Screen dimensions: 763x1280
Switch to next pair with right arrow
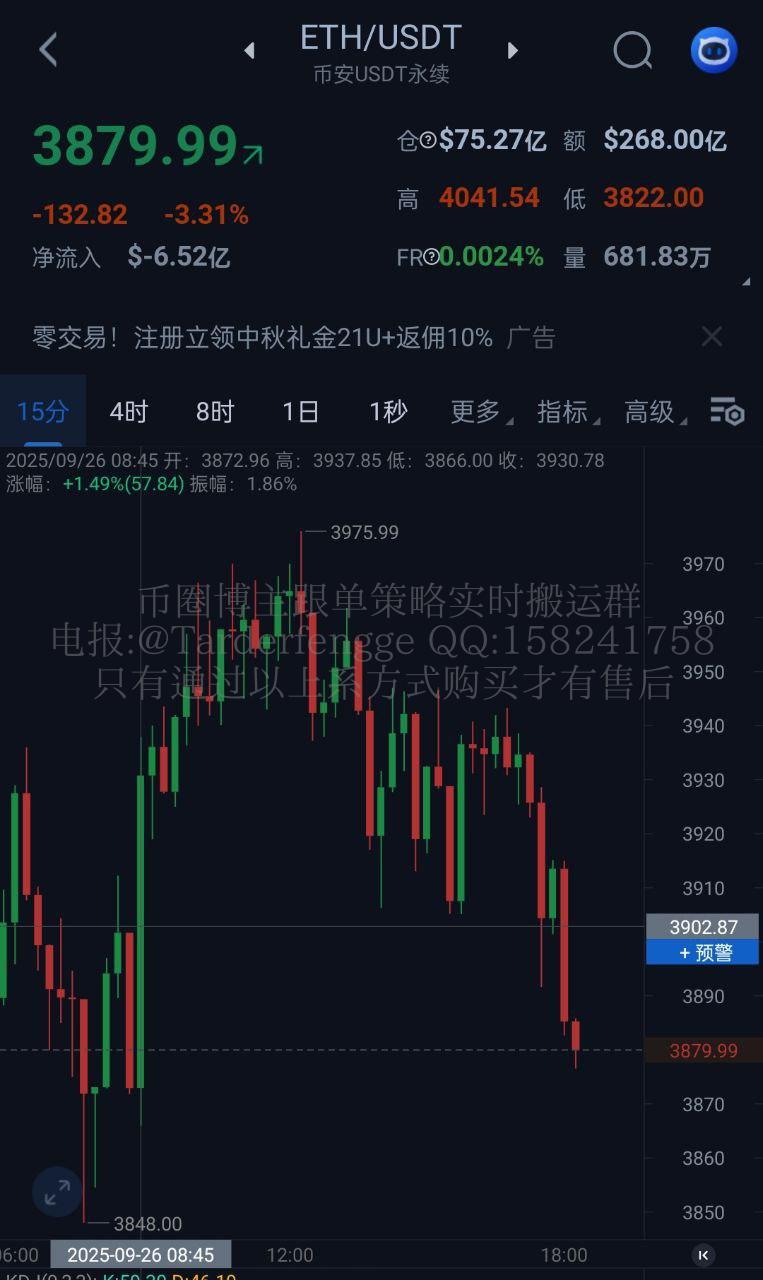pos(513,50)
